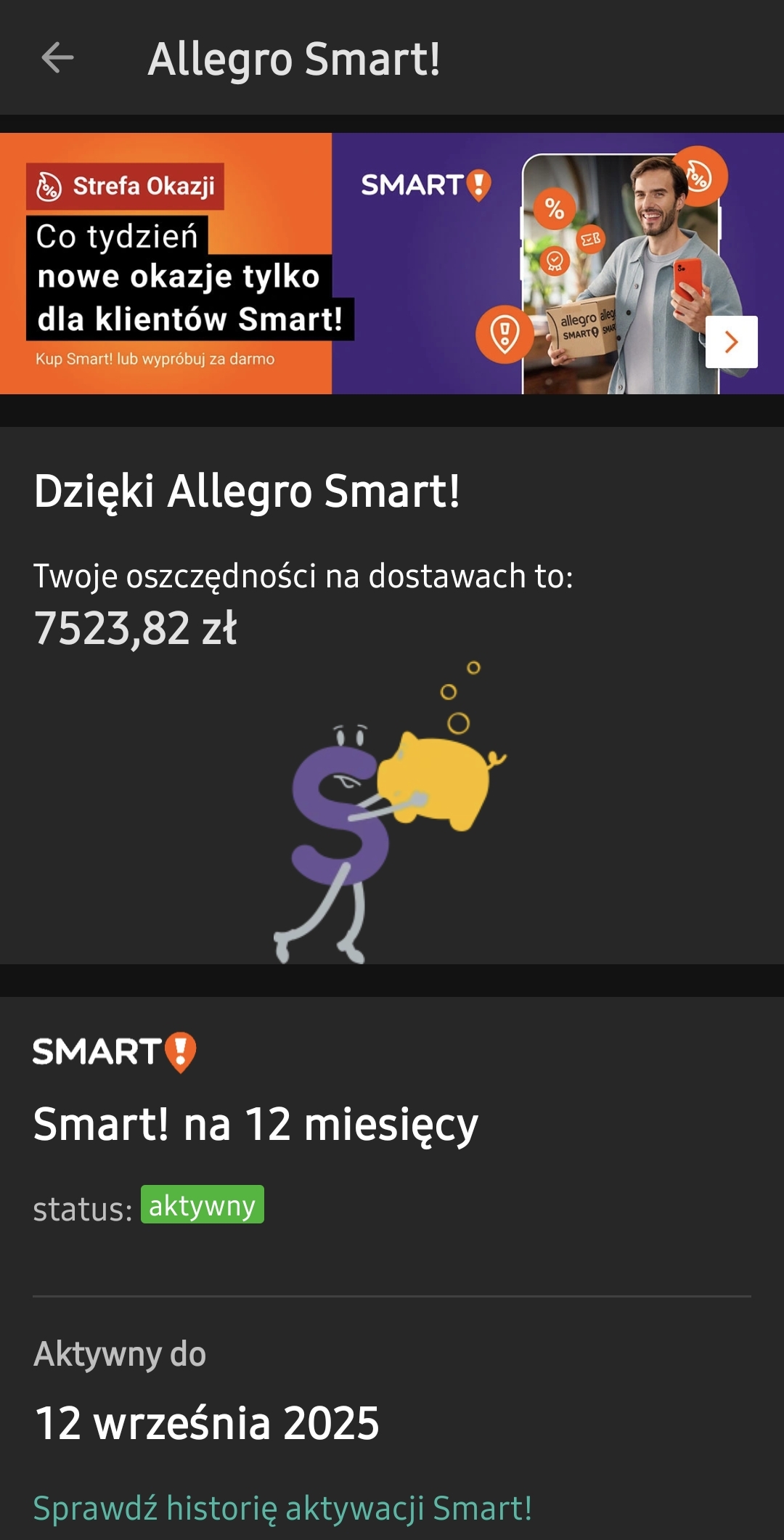Show next banner with the arrow
This screenshot has height=1540, width=784.
click(731, 342)
